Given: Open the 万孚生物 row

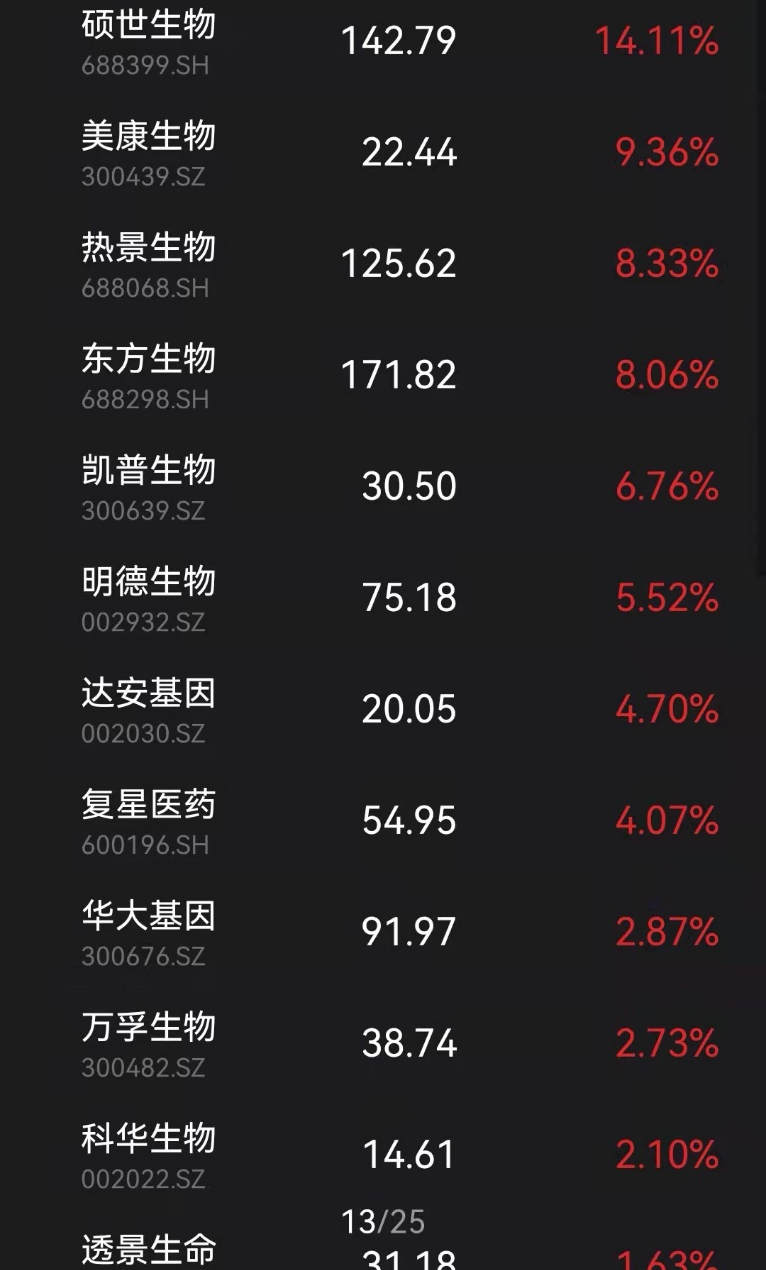Looking at the screenshot, I should (383, 1043).
